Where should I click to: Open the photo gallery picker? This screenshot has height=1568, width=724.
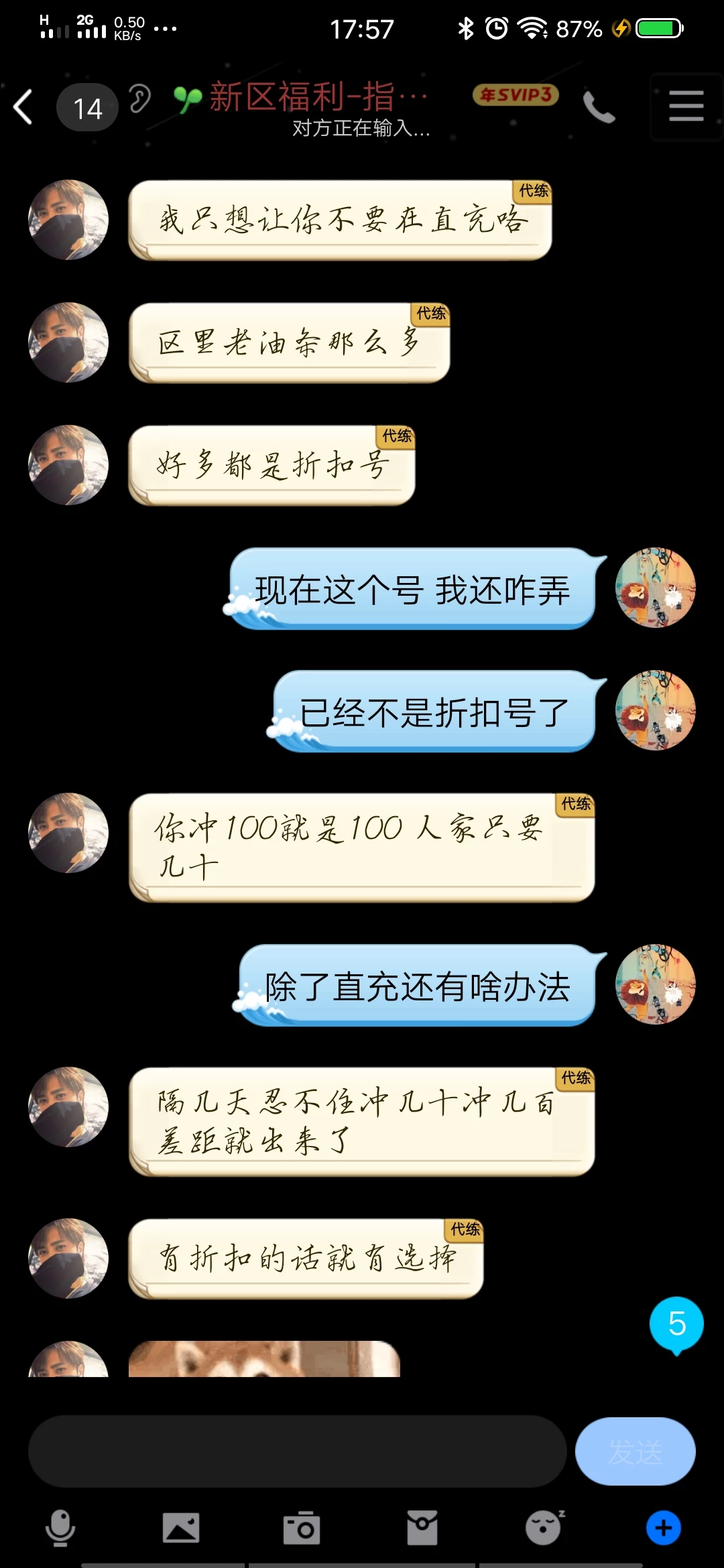(181, 1528)
